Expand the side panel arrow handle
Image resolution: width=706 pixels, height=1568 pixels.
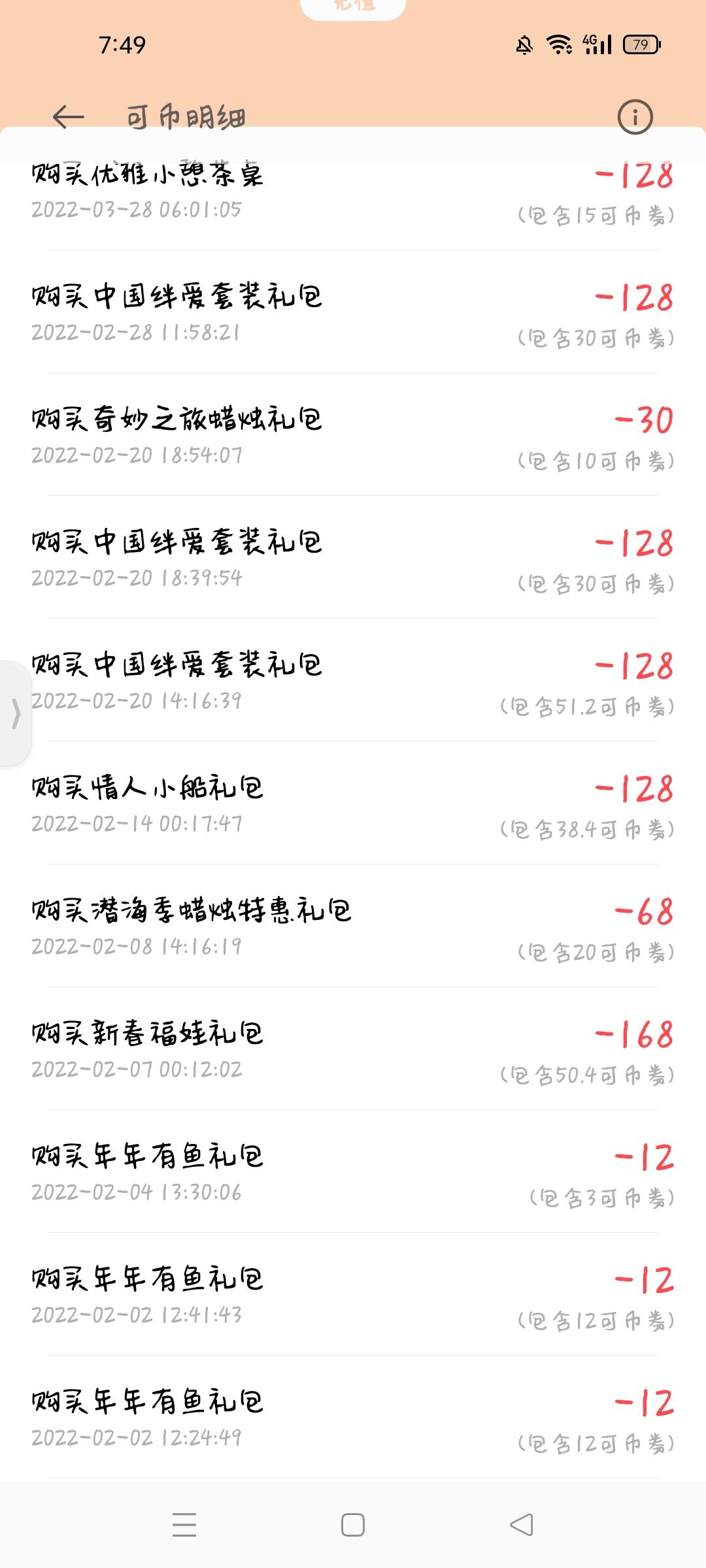click(x=16, y=712)
